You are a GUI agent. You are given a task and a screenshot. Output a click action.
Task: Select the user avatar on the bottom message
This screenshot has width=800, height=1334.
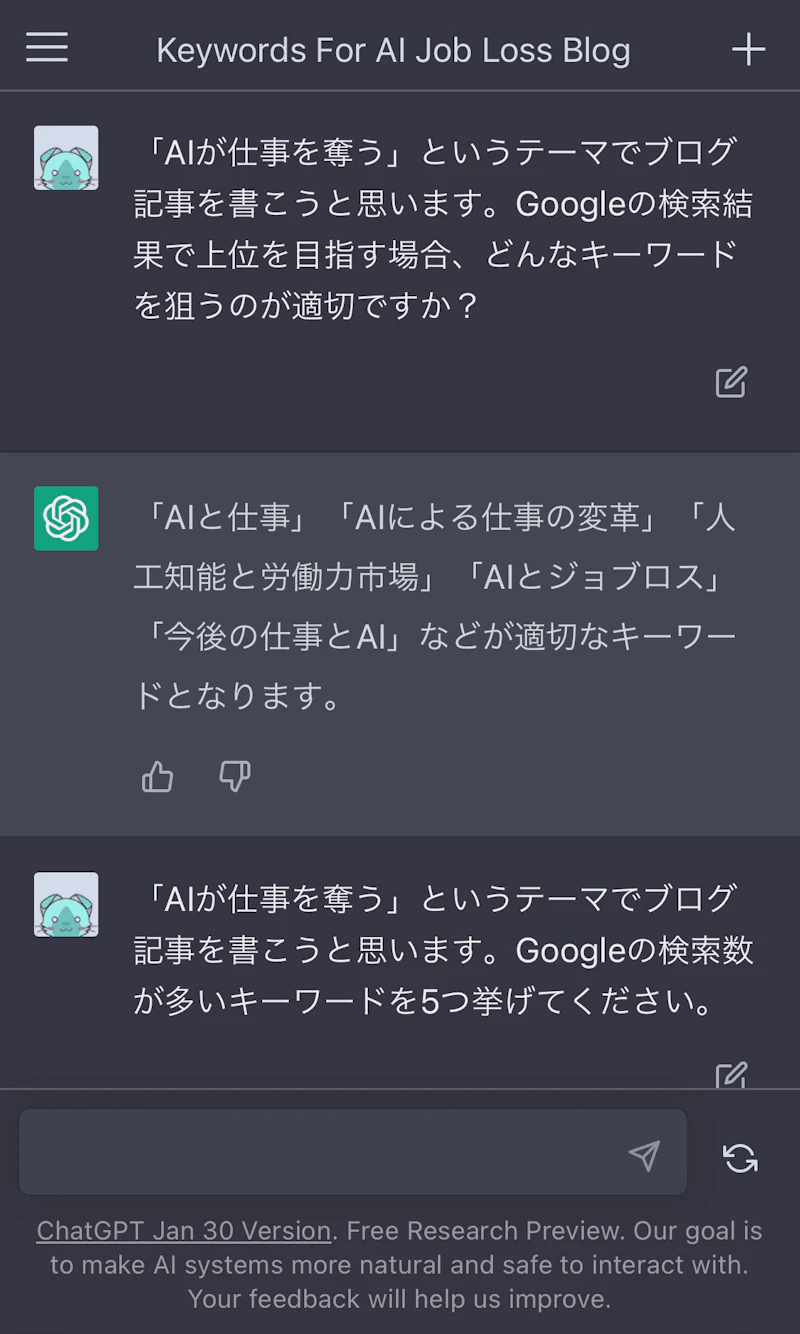(66, 905)
